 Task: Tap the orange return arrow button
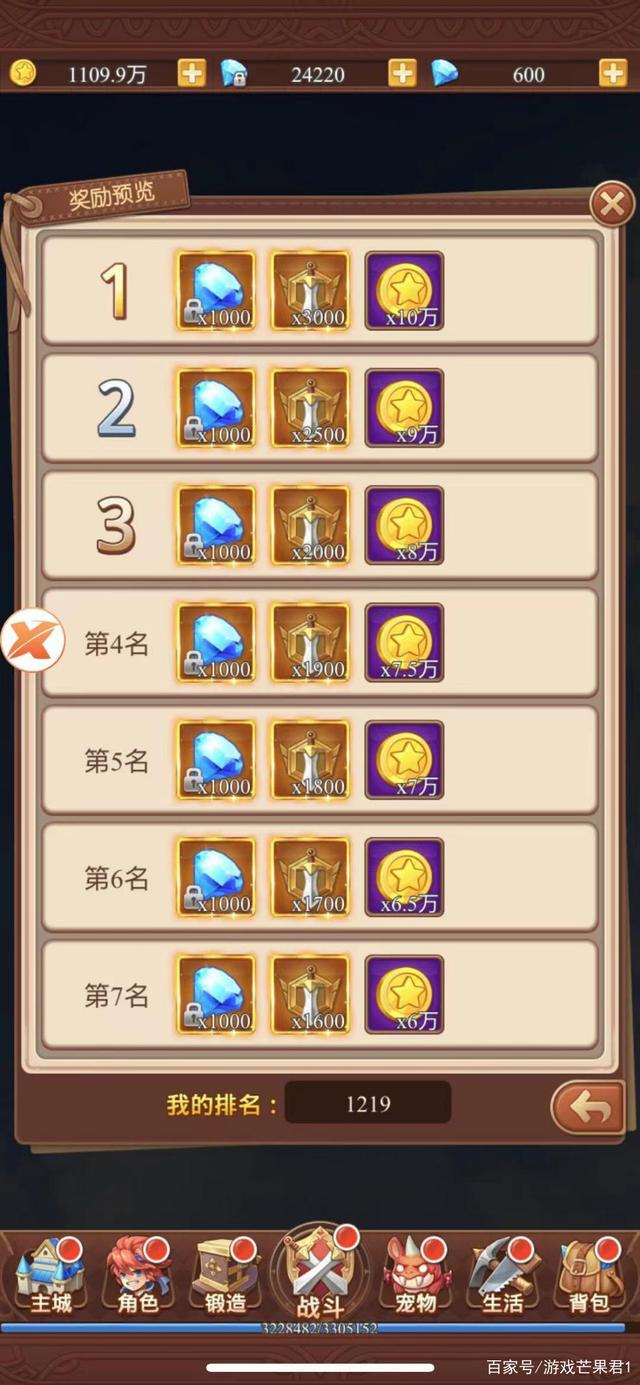tap(590, 1108)
